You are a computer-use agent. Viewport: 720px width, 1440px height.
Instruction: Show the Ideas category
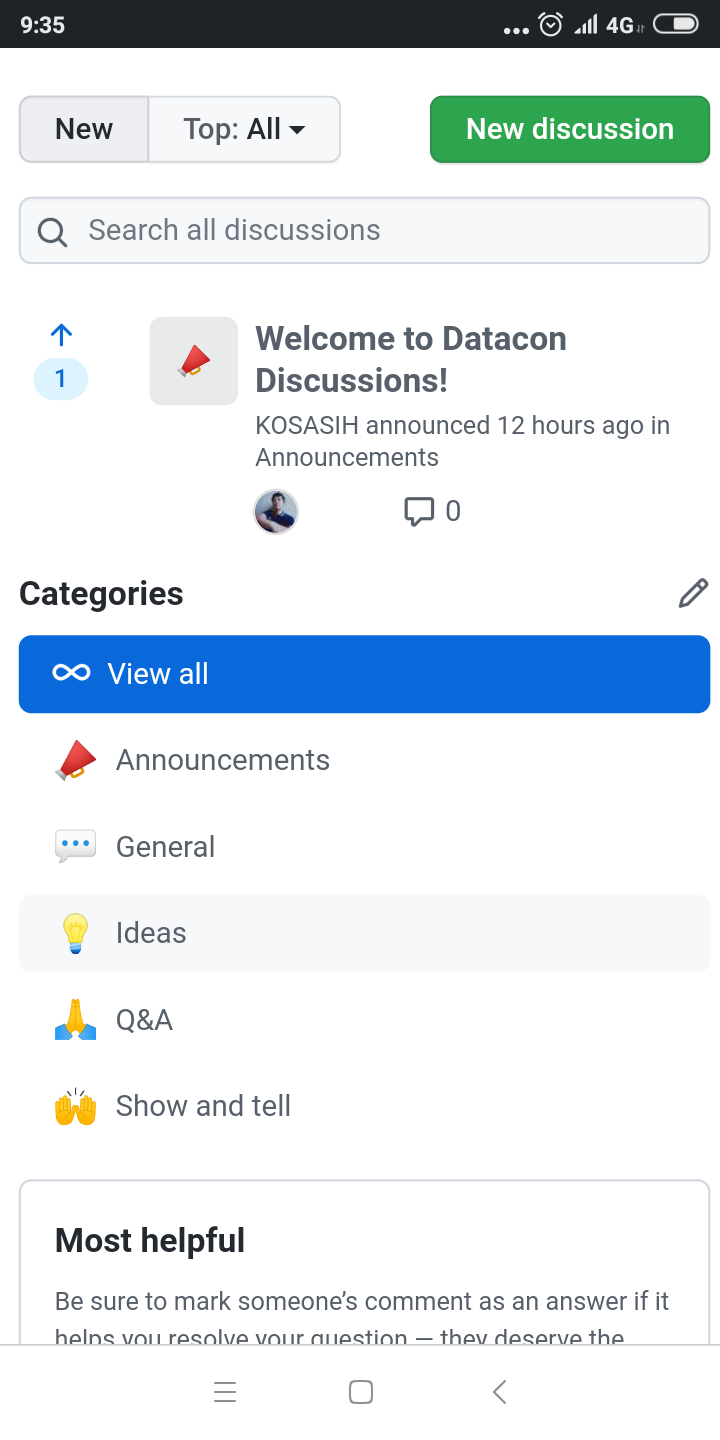(151, 933)
